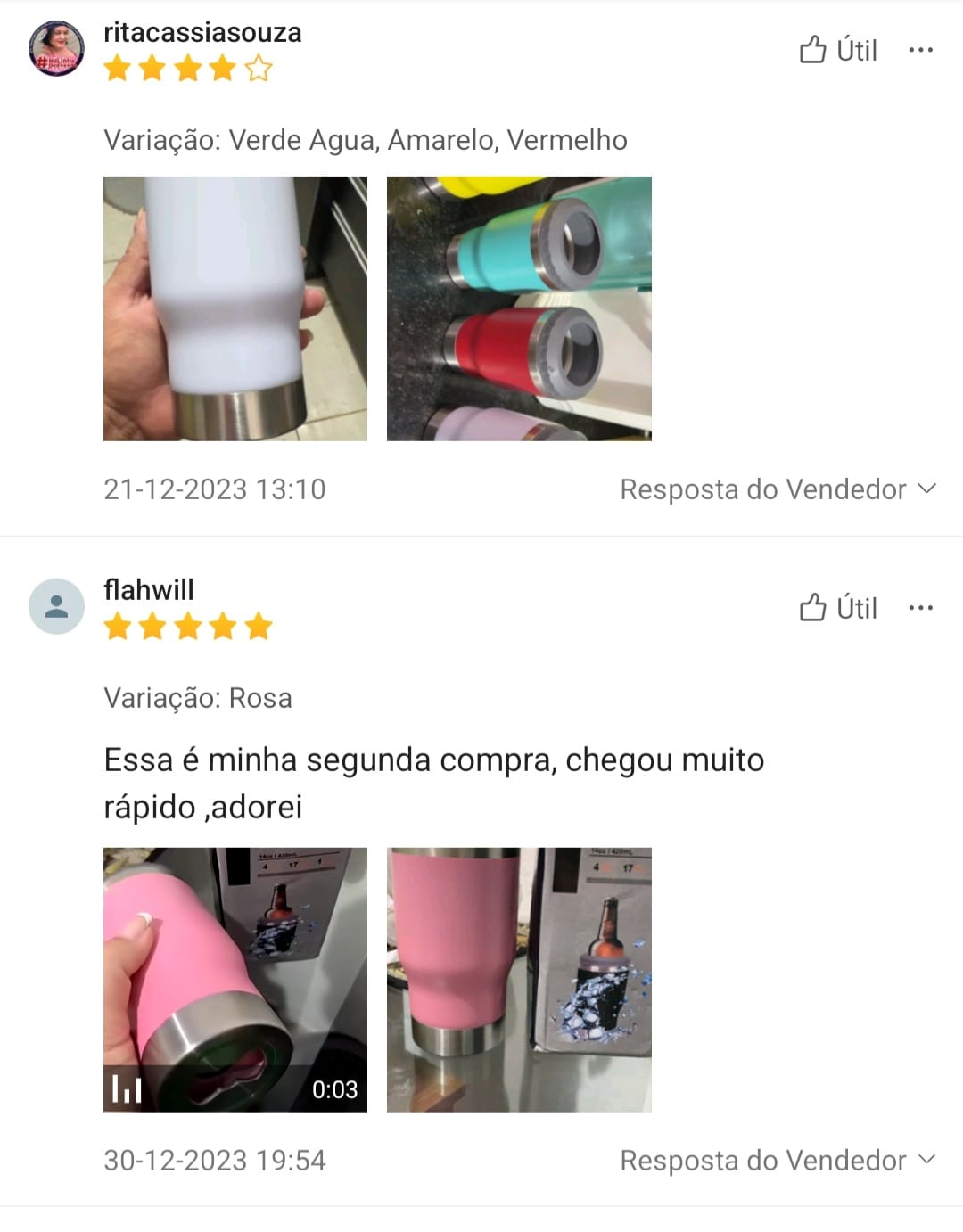Open flahwill's profile avatar
This screenshot has height=1232, width=963.
point(56,606)
